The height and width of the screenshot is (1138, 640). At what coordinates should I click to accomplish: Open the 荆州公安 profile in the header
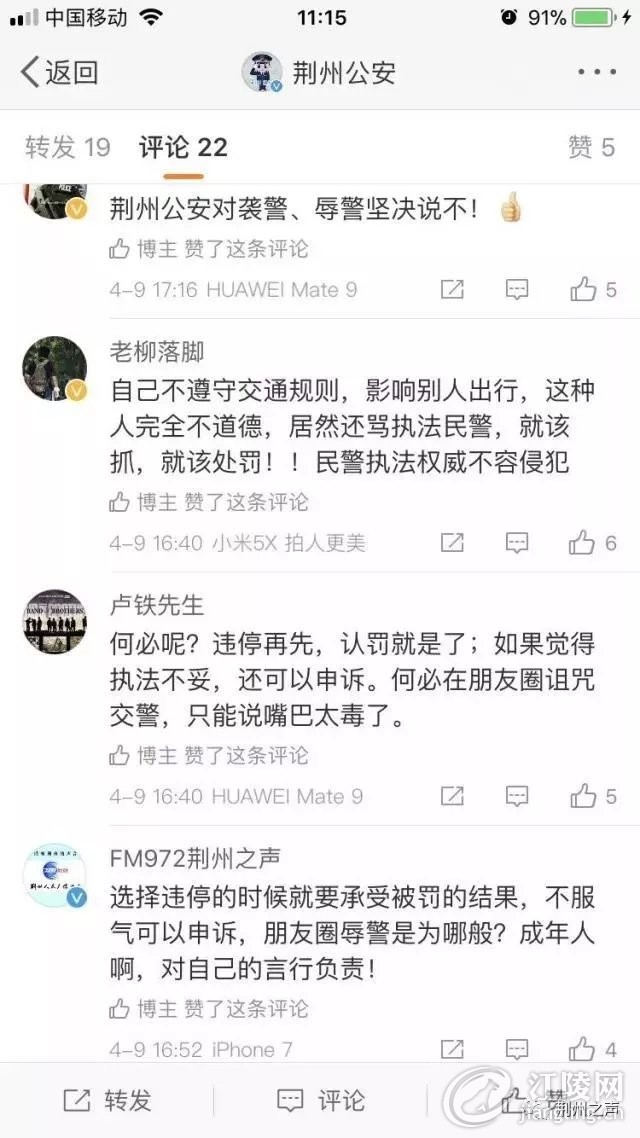[x=320, y=72]
